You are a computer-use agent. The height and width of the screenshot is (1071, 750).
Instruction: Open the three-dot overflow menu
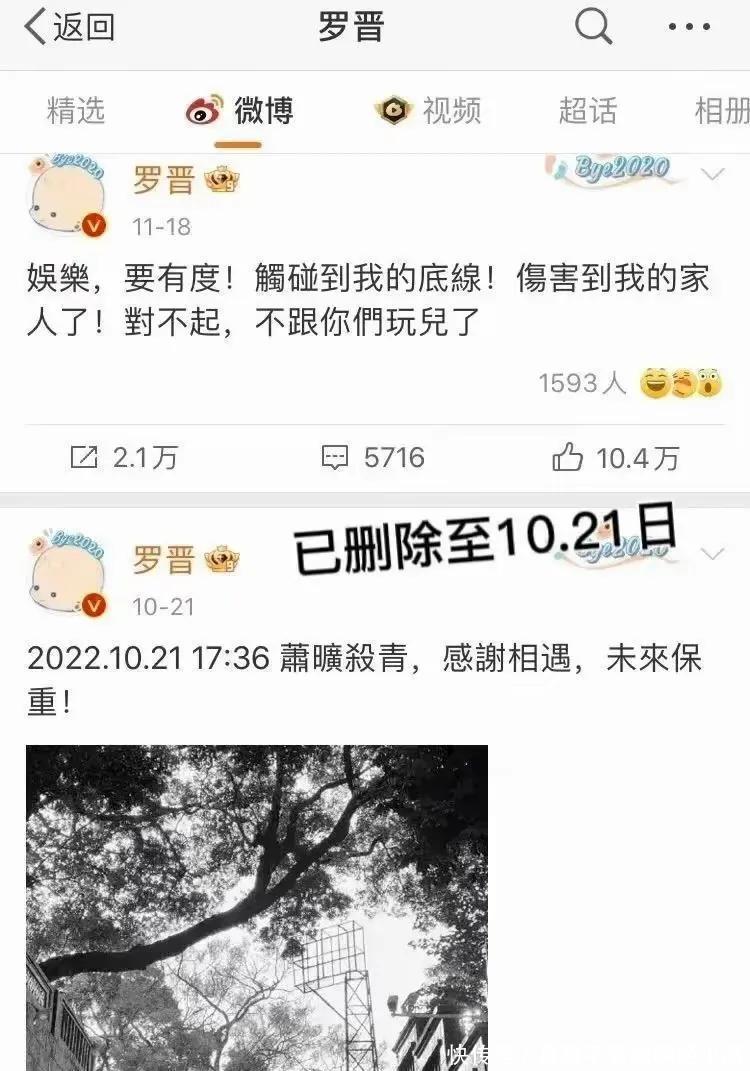tap(689, 28)
